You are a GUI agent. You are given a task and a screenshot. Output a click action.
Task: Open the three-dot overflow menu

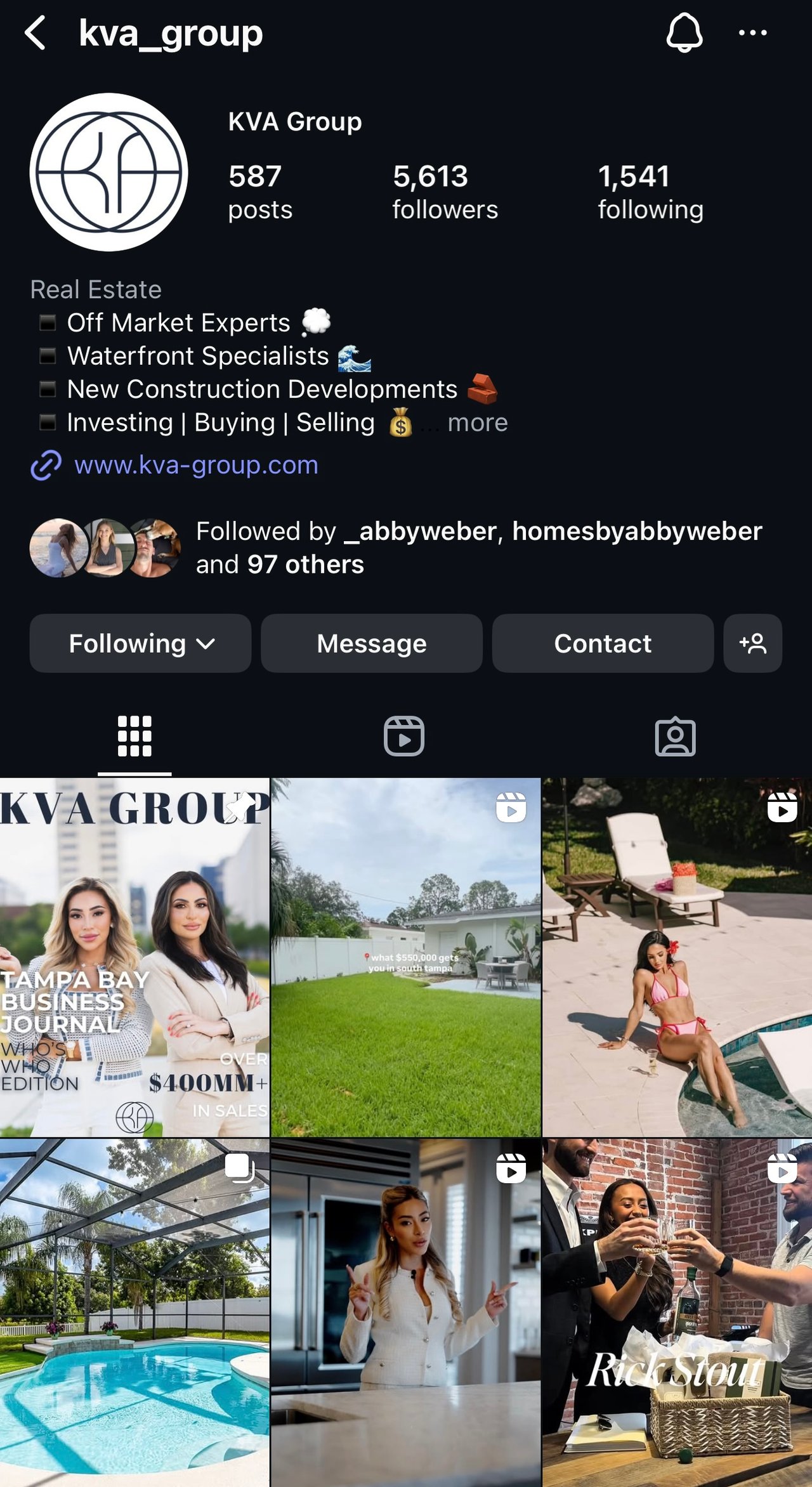753,33
